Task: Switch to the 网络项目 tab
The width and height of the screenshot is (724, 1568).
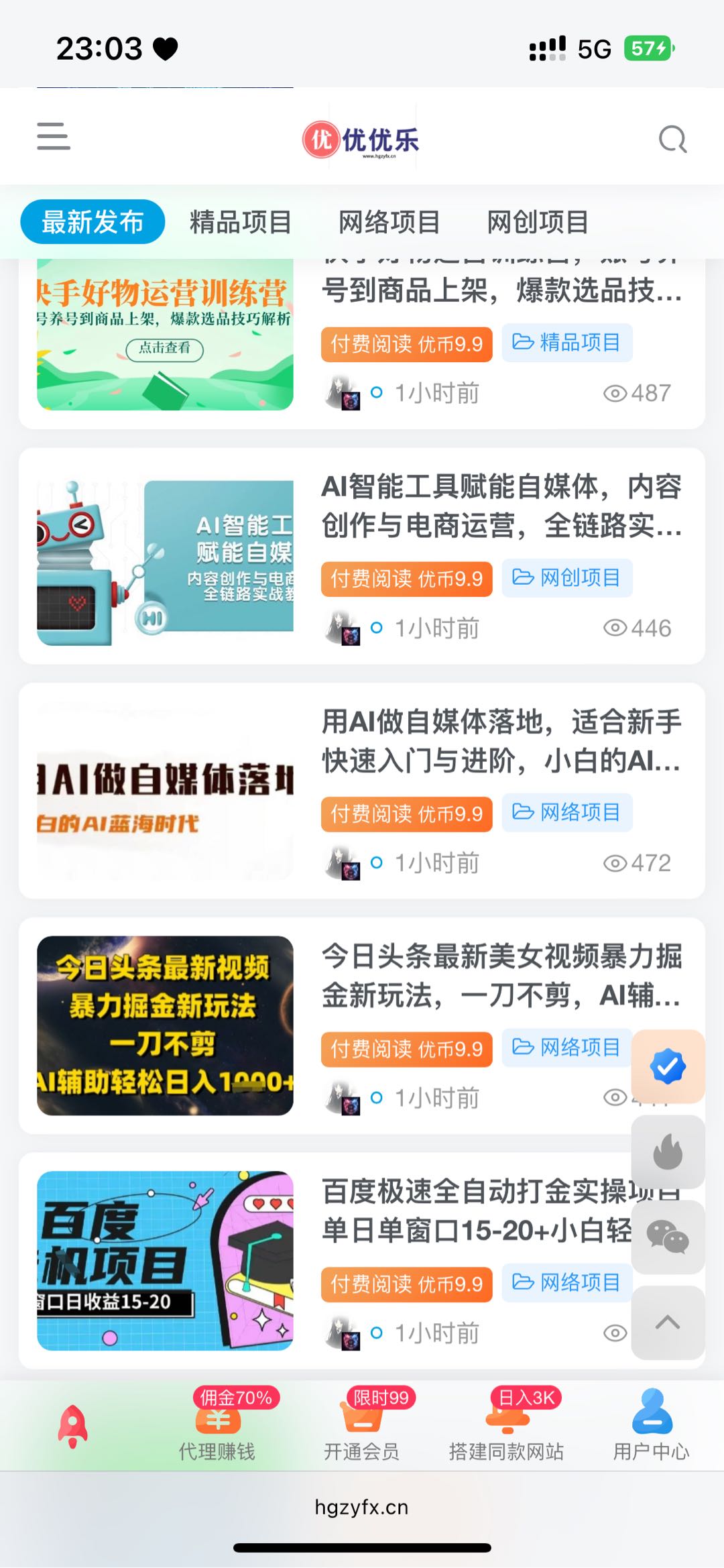Action: click(389, 222)
